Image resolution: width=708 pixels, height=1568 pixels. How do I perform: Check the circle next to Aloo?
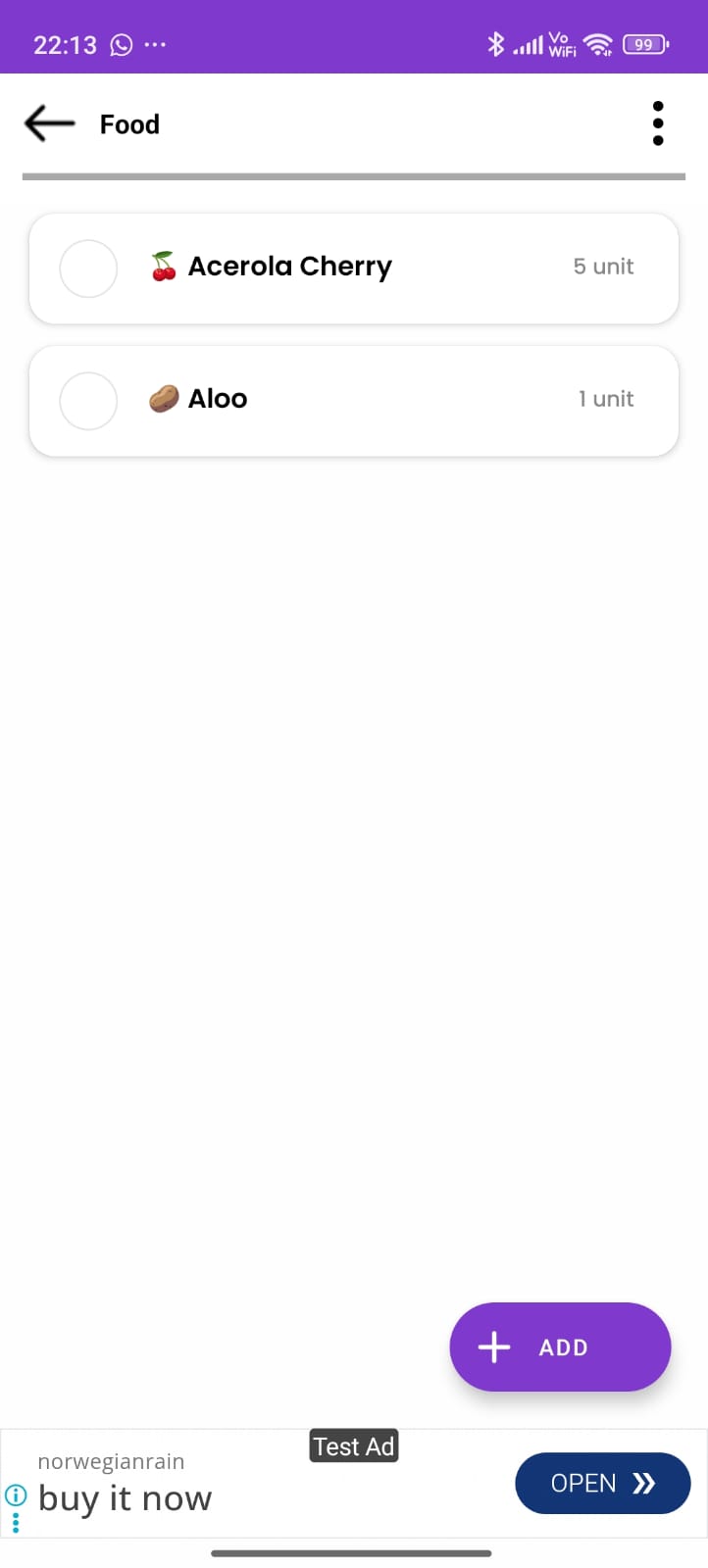pos(87,401)
